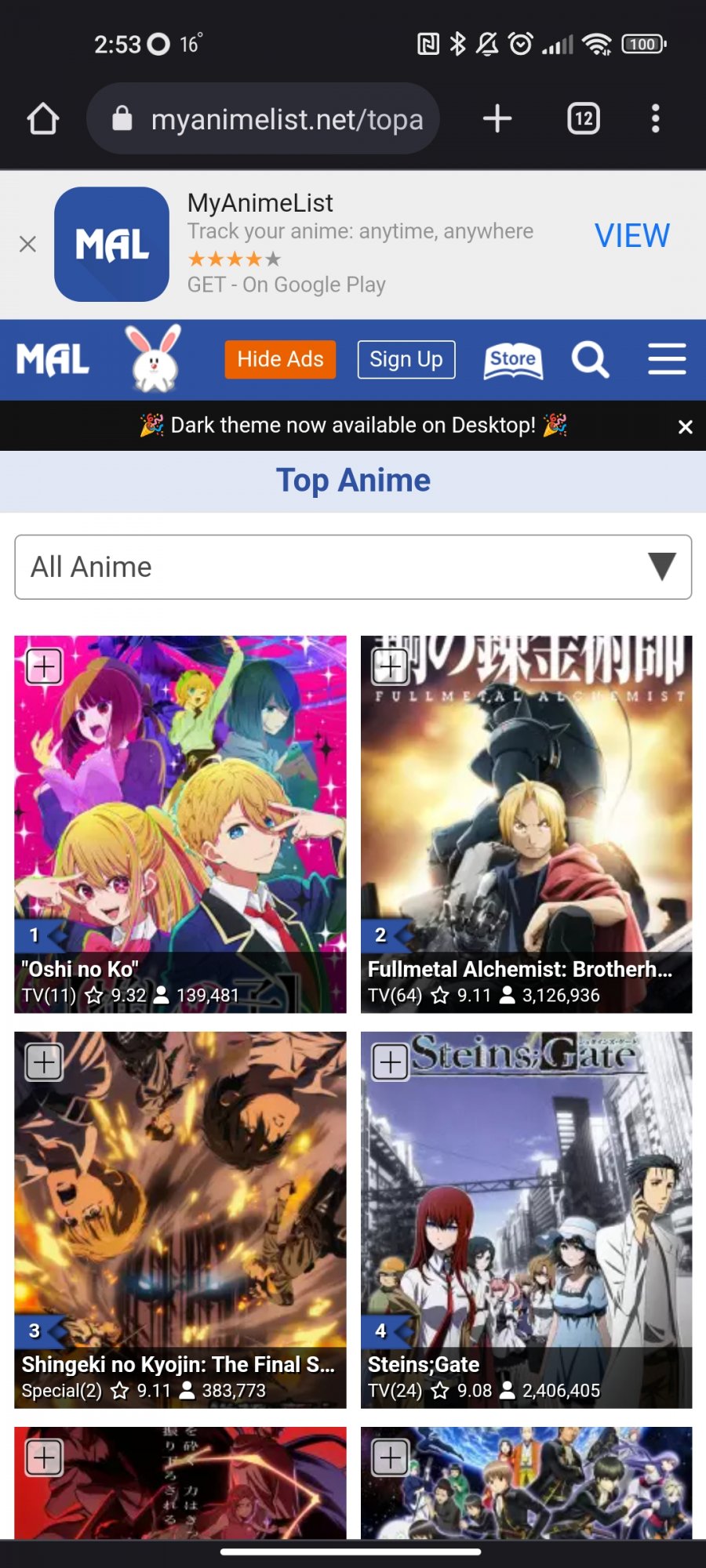This screenshot has height=1568, width=706.
Task: Open the All Anime filter dropdown
Action: coord(351,567)
